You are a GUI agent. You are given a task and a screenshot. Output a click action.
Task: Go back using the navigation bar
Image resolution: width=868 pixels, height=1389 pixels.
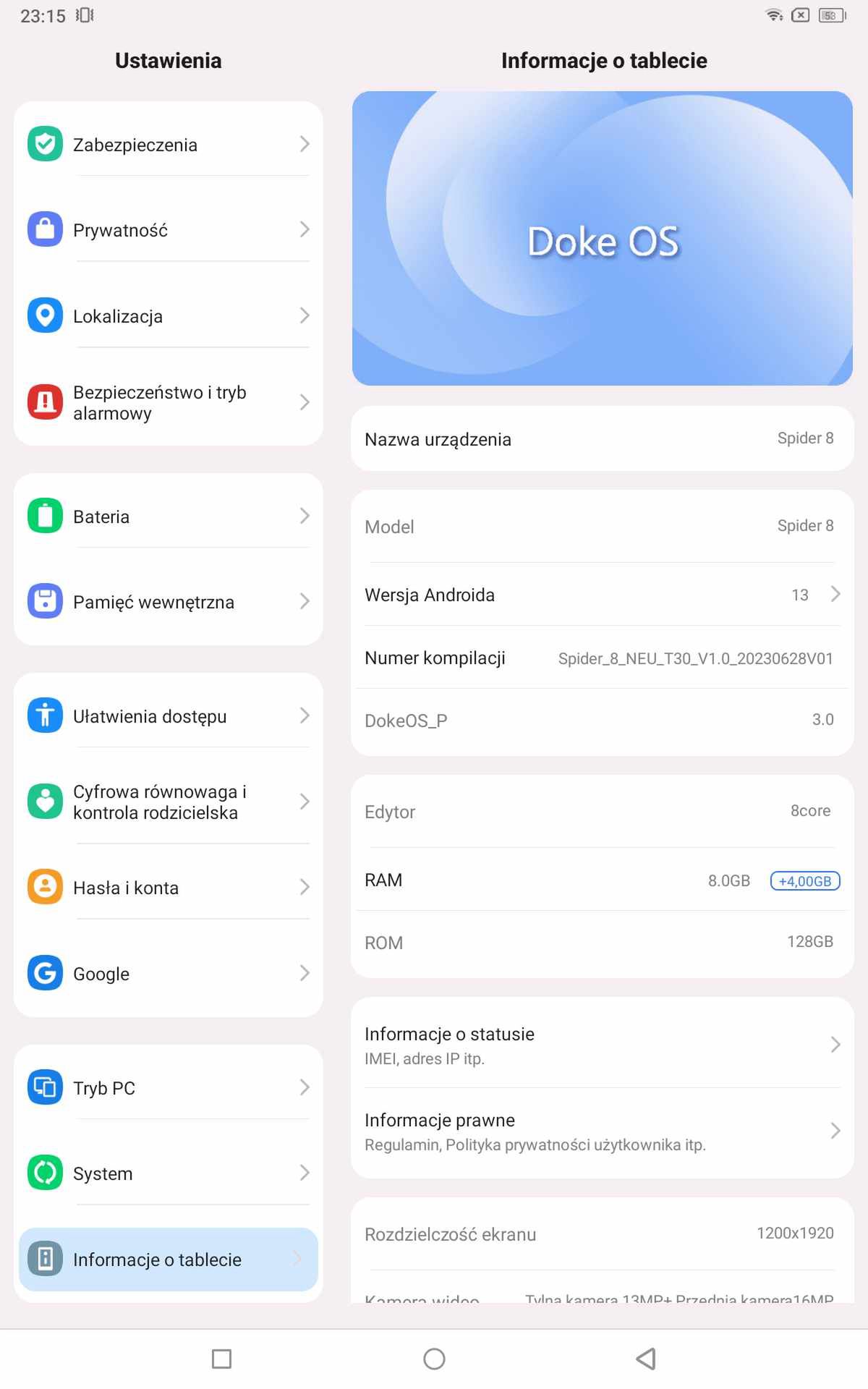click(646, 1359)
